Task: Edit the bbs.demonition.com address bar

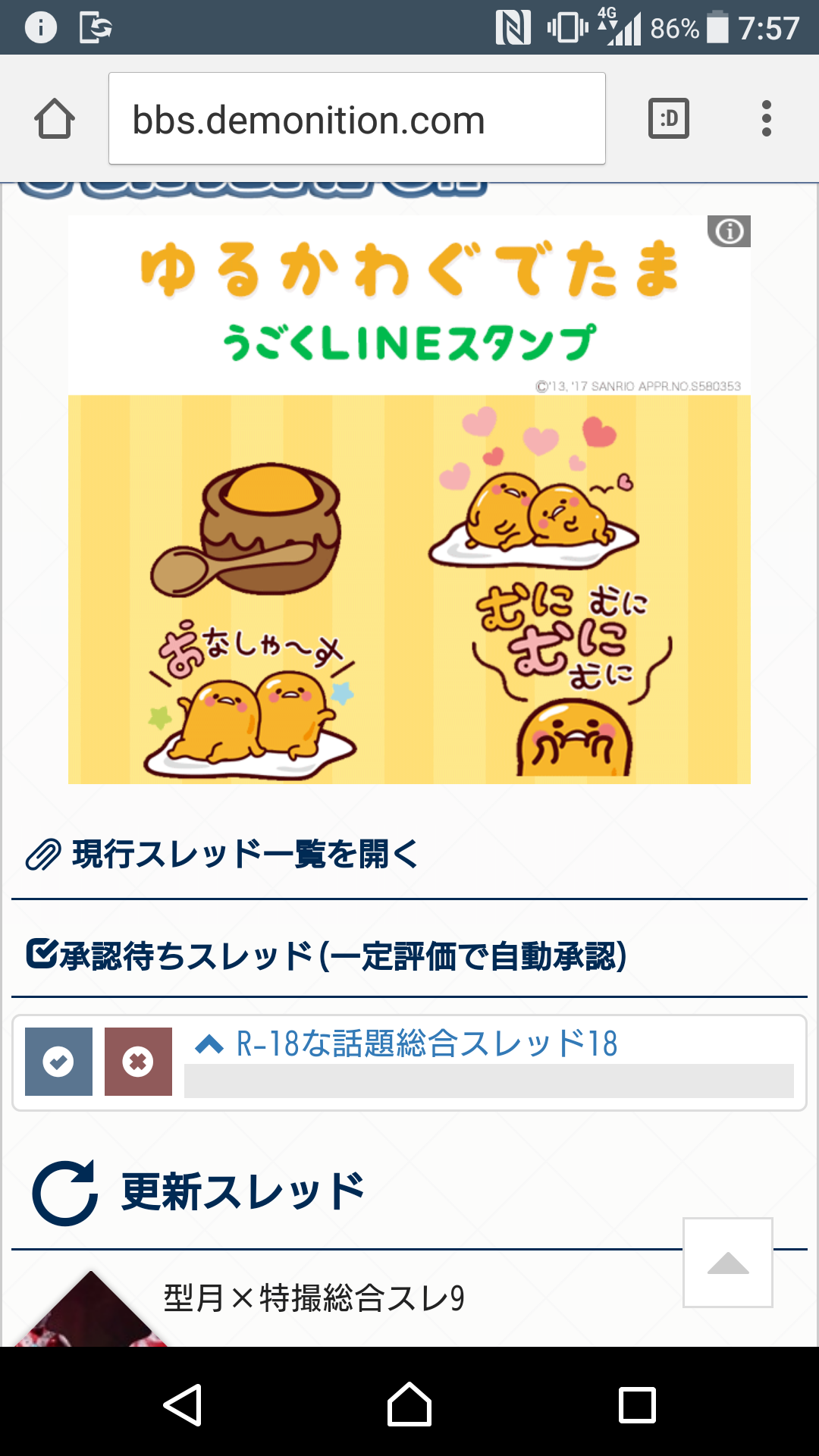Action: [356, 119]
